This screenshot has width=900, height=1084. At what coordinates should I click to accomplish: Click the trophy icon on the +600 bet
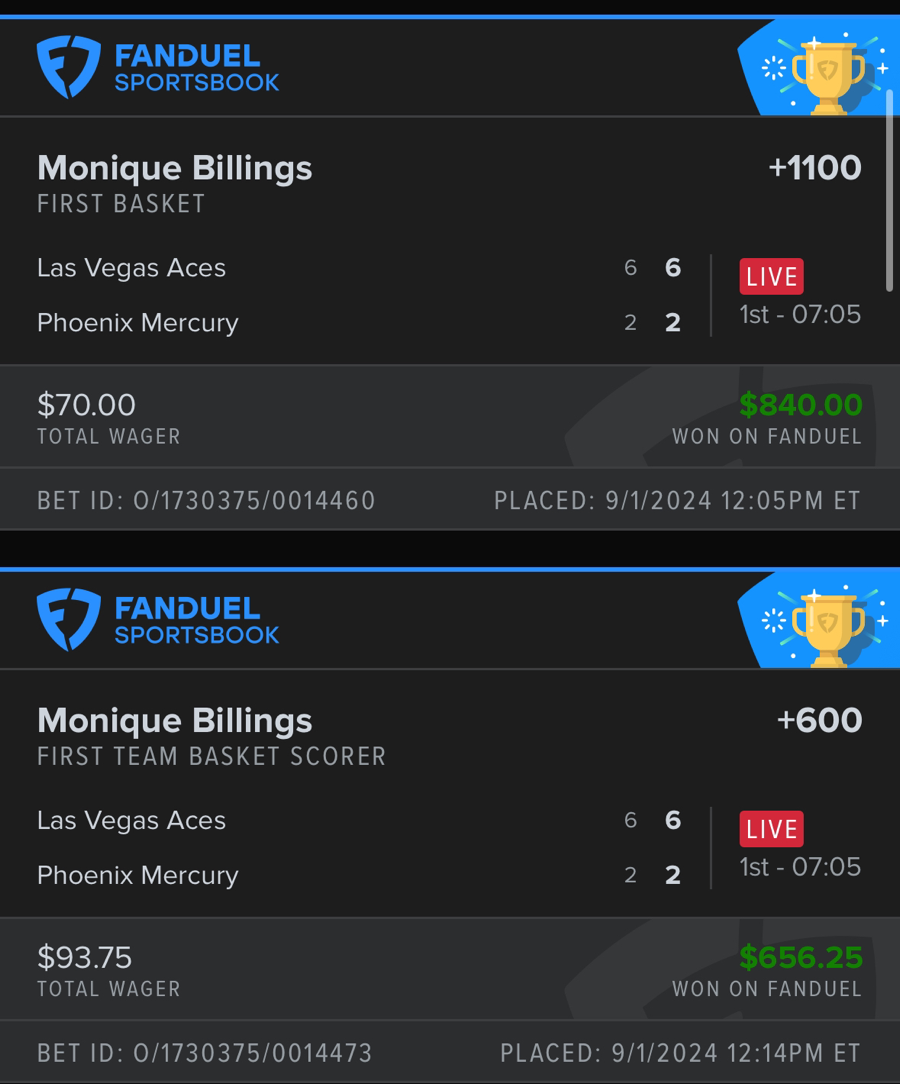(828, 619)
